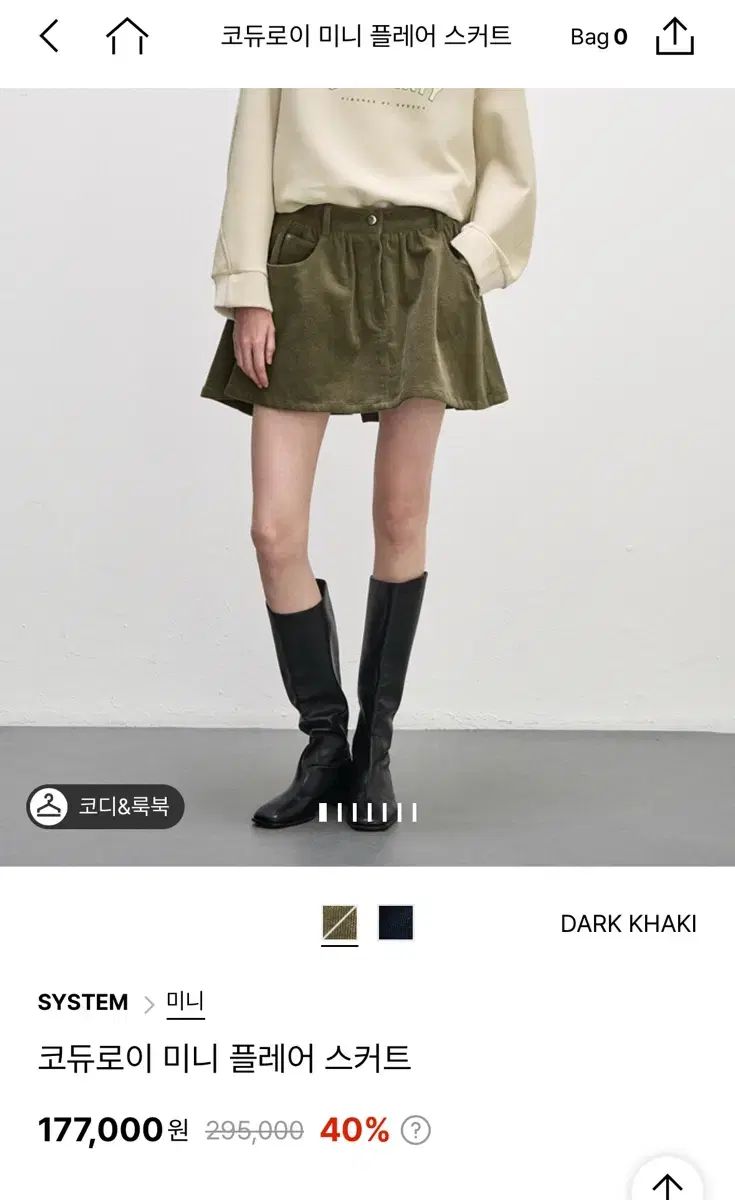Show discount info via question mark icon
735x1200 pixels.
(415, 1131)
